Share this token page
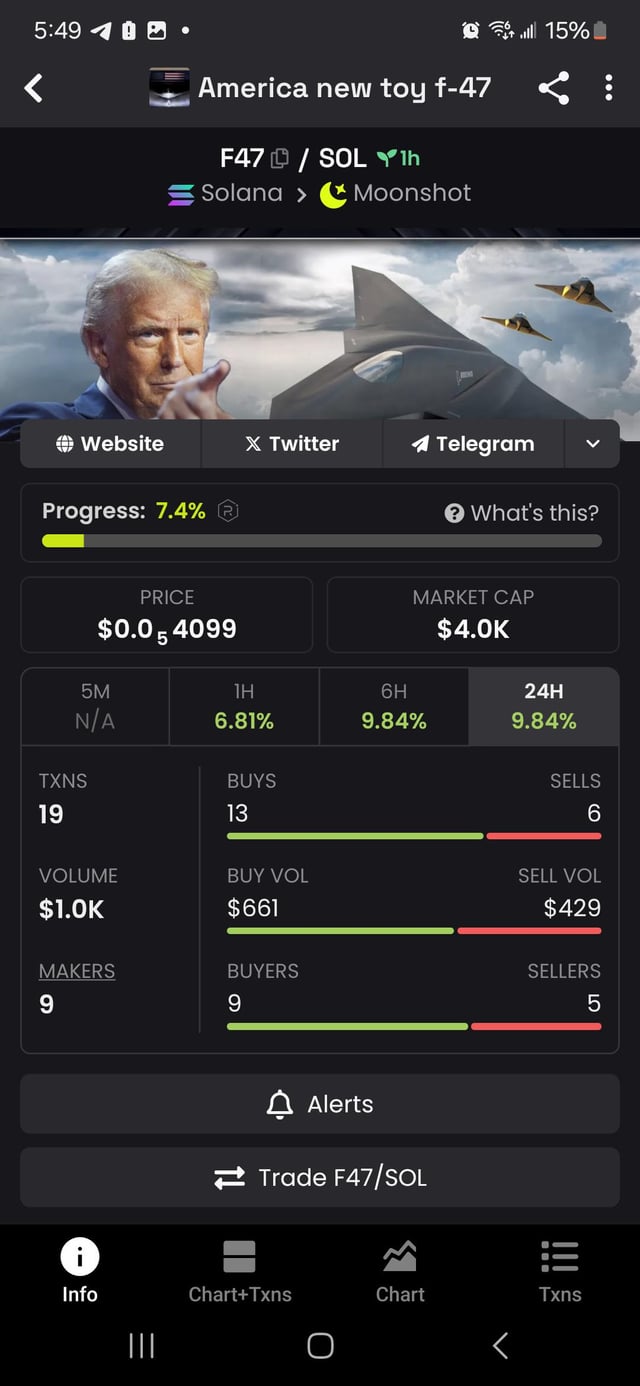 point(553,88)
